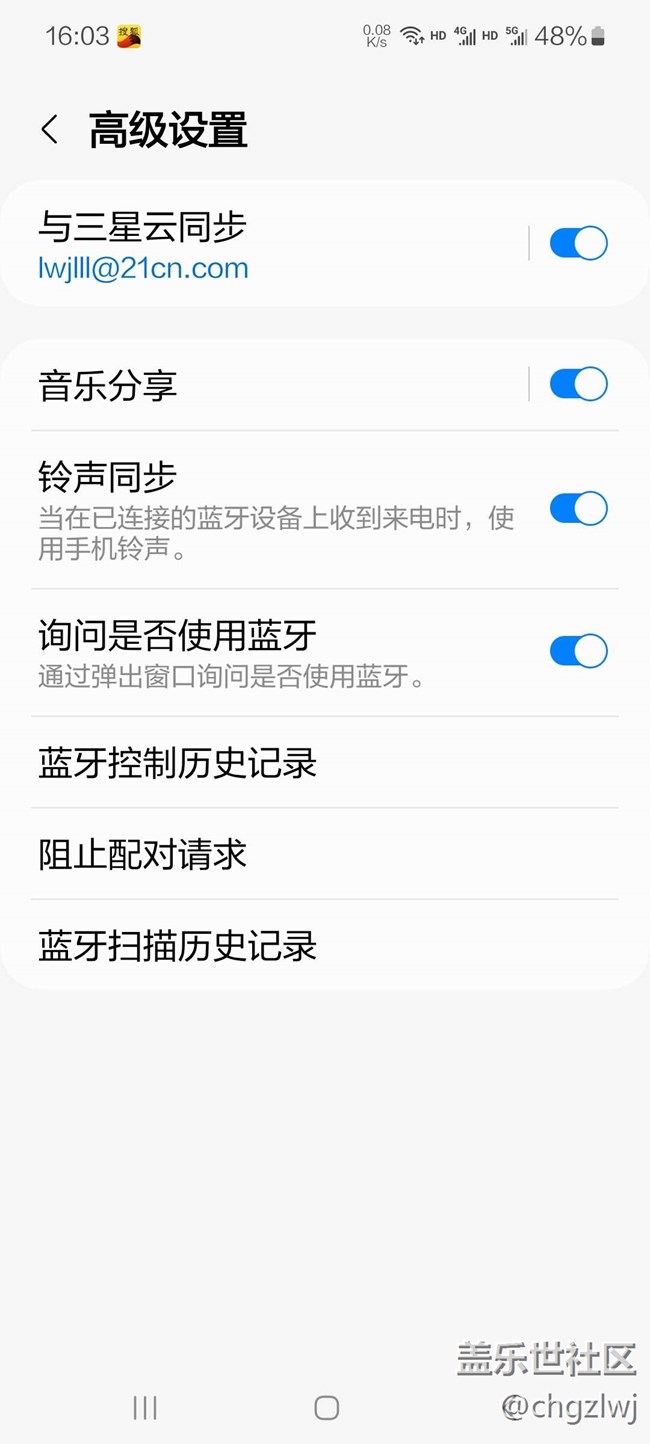The image size is (650, 1444).
Task: Open 阻止配对请求
Action: (x=325, y=854)
